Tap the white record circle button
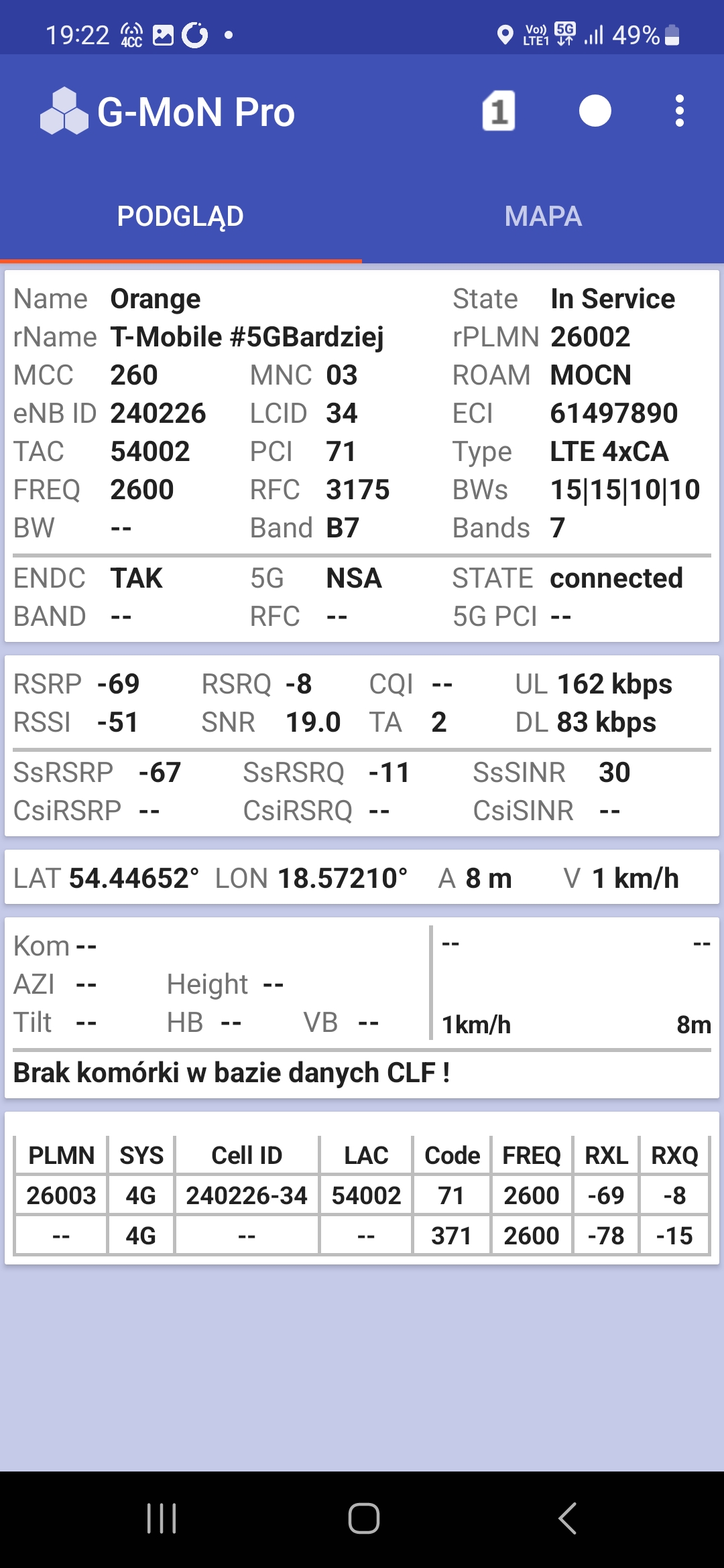Image resolution: width=724 pixels, height=1568 pixels. (595, 111)
